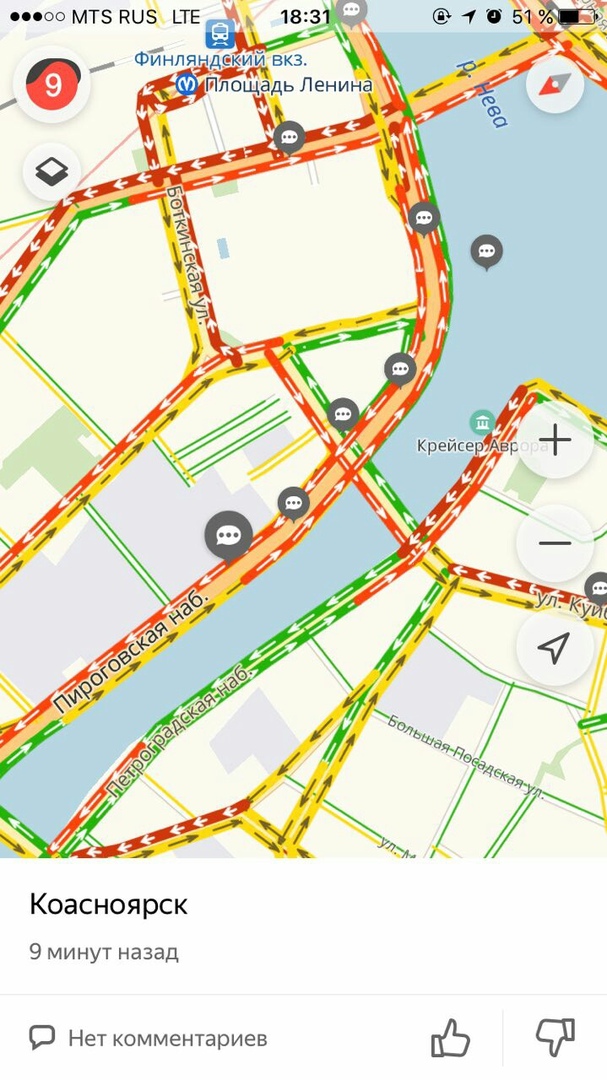Open the comment marker on the Neva river
Viewport: 607px width, 1080px height.
[486, 252]
